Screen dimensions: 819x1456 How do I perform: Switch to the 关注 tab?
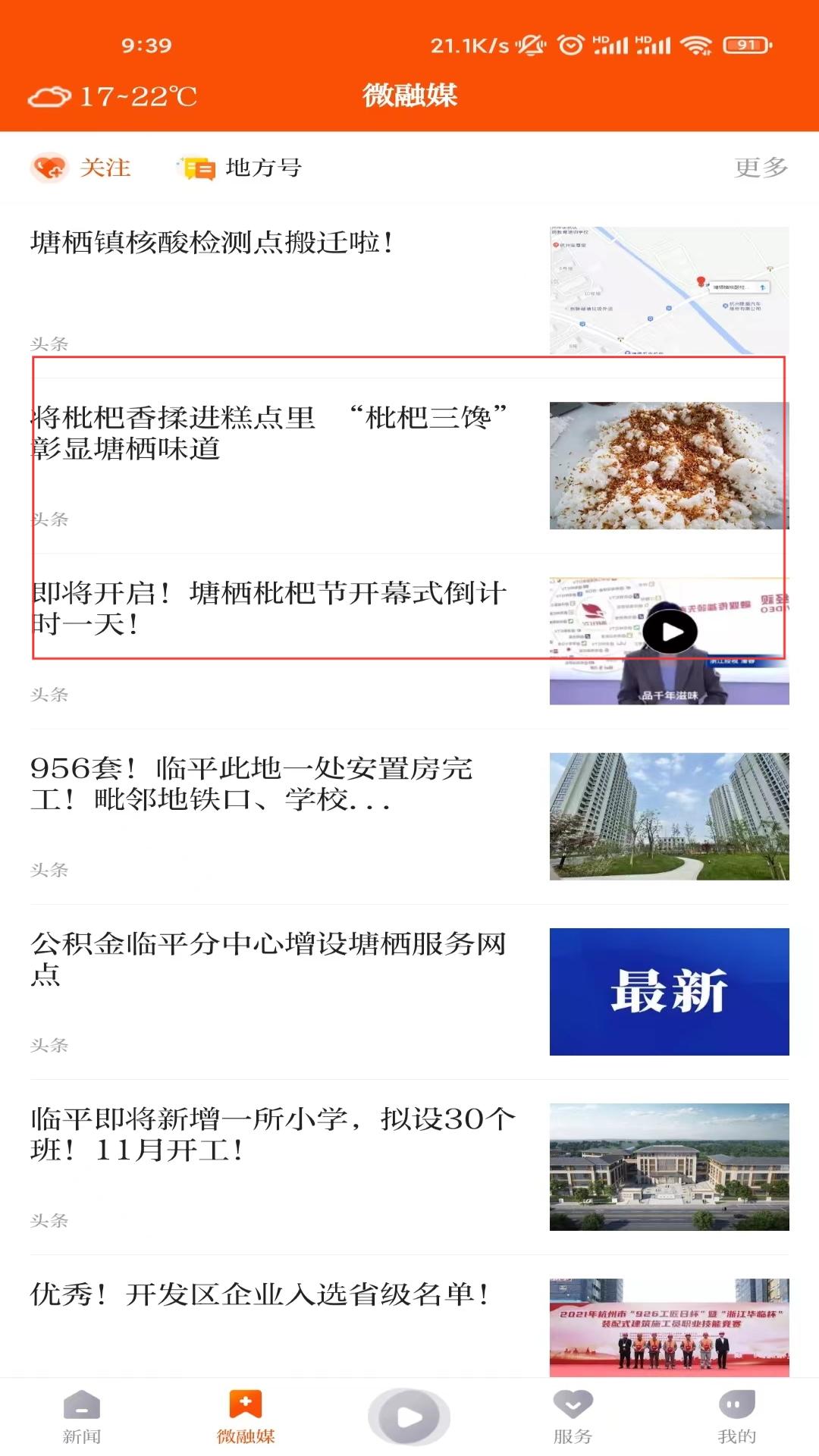click(x=82, y=168)
